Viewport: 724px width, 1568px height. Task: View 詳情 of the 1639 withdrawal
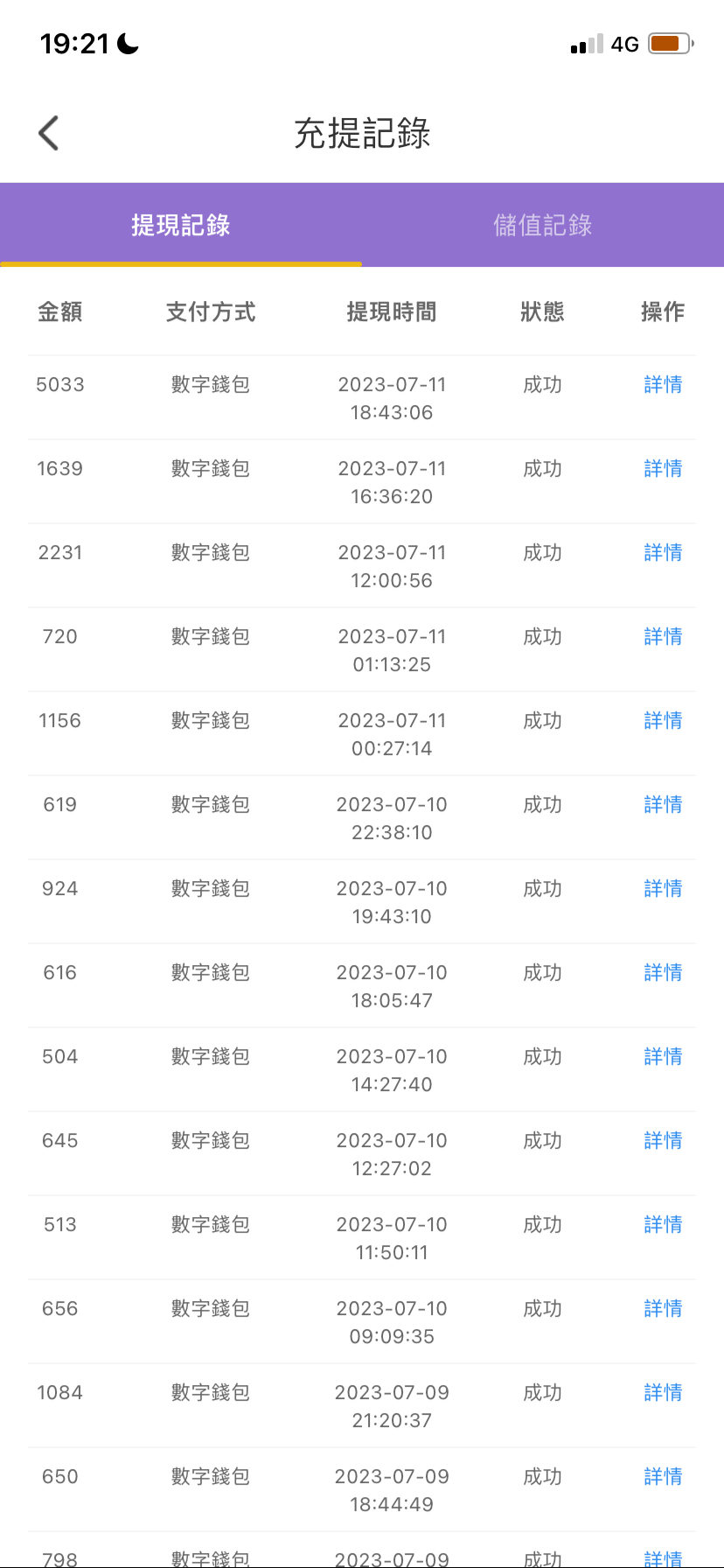[x=663, y=469]
